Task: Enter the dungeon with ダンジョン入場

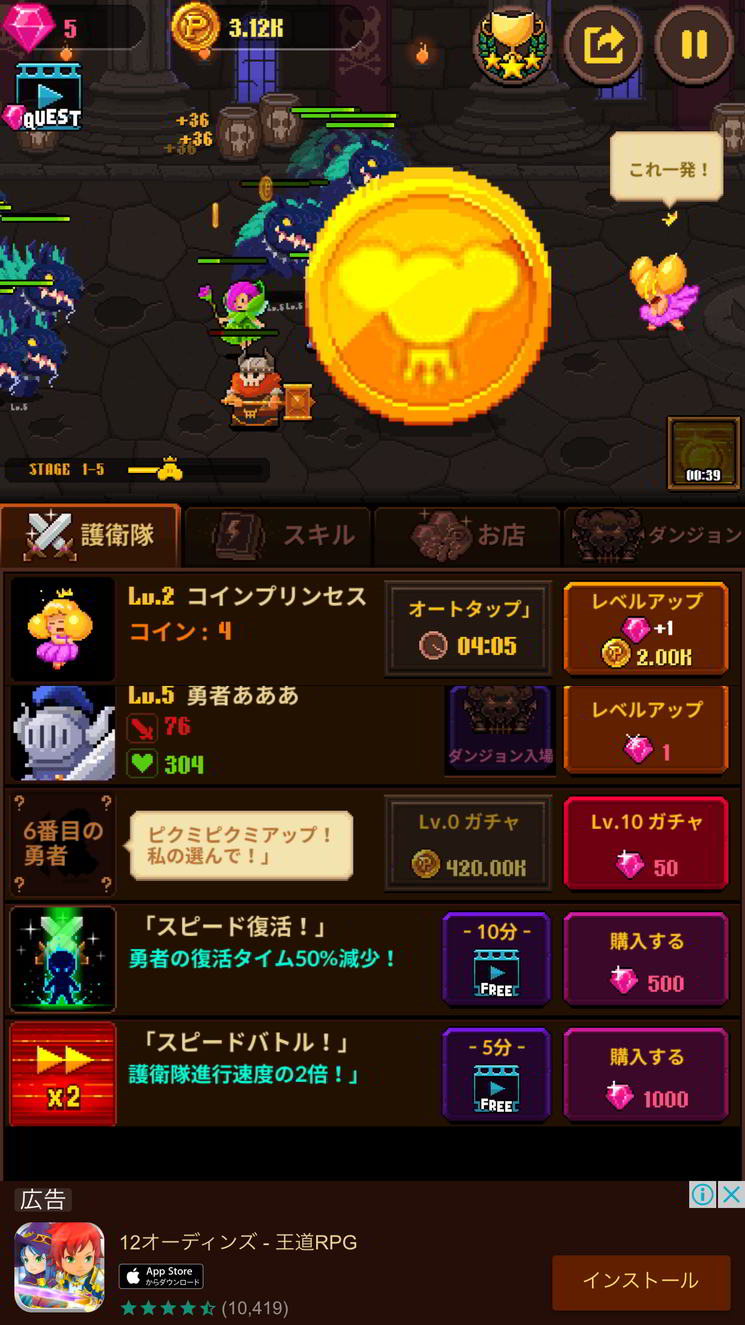Action: 499,730
